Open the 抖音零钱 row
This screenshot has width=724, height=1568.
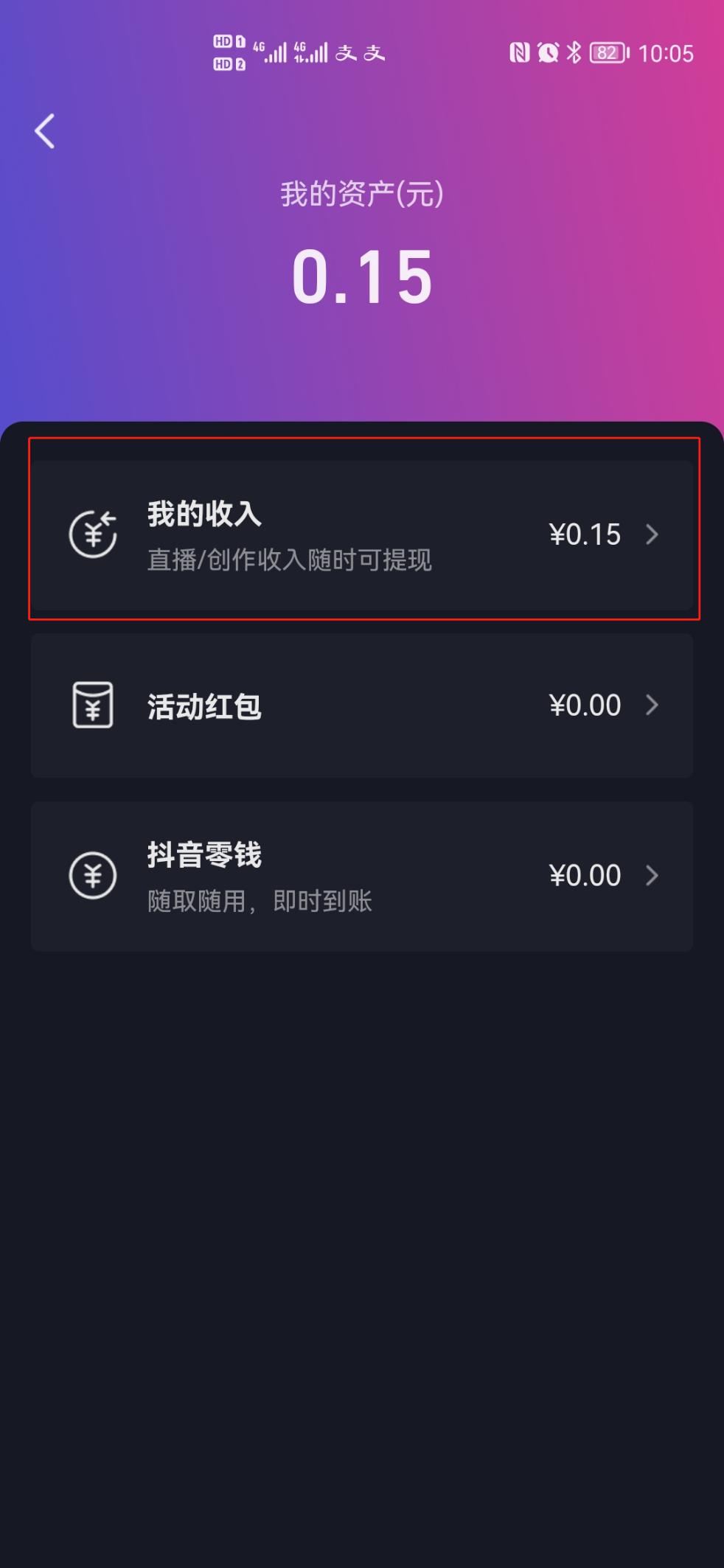tap(362, 876)
